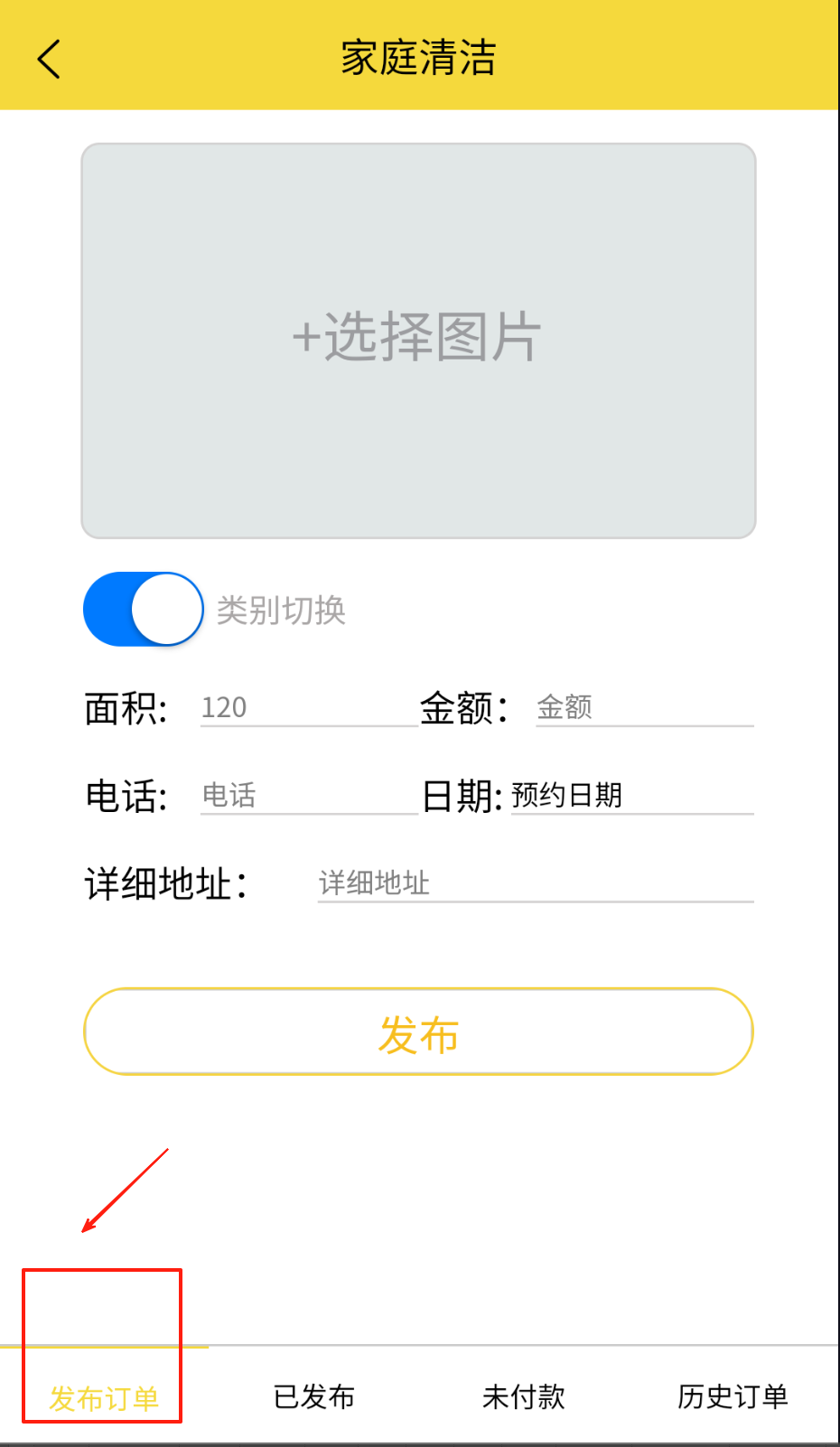Show the 历史订单 tab
Image resolution: width=840 pixels, height=1447 pixels.
point(733,1396)
